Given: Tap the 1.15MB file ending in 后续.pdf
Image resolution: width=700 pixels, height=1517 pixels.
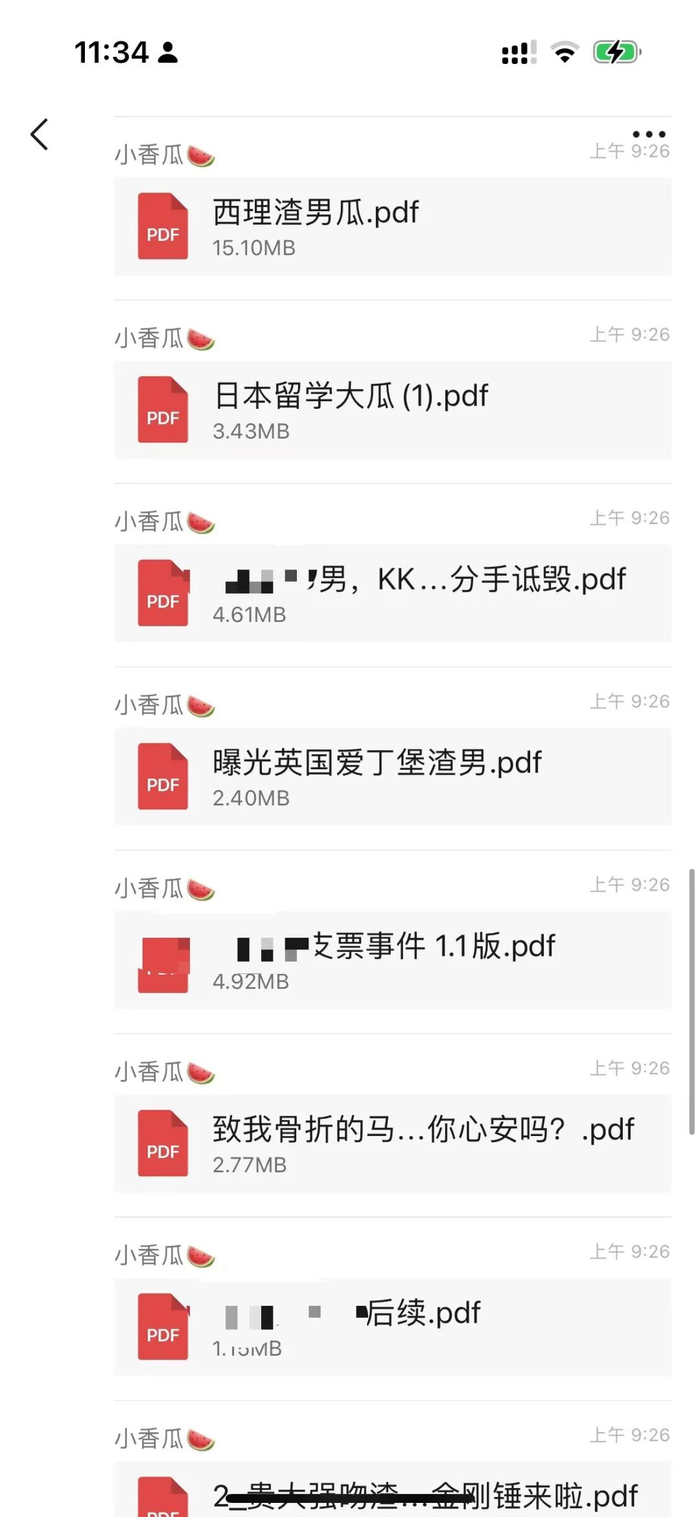Looking at the screenshot, I should click(392, 1326).
